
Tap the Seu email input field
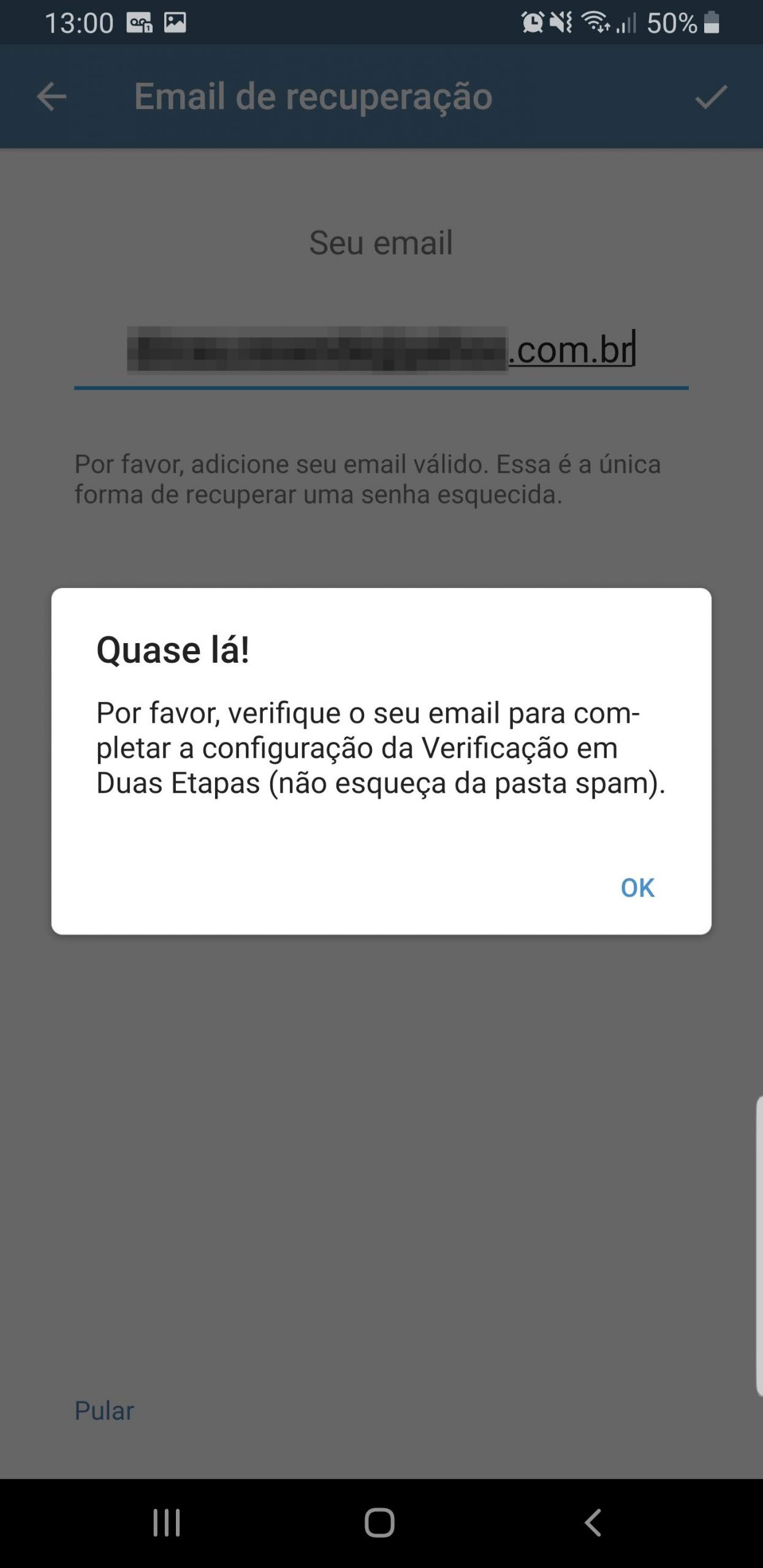click(x=381, y=351)
